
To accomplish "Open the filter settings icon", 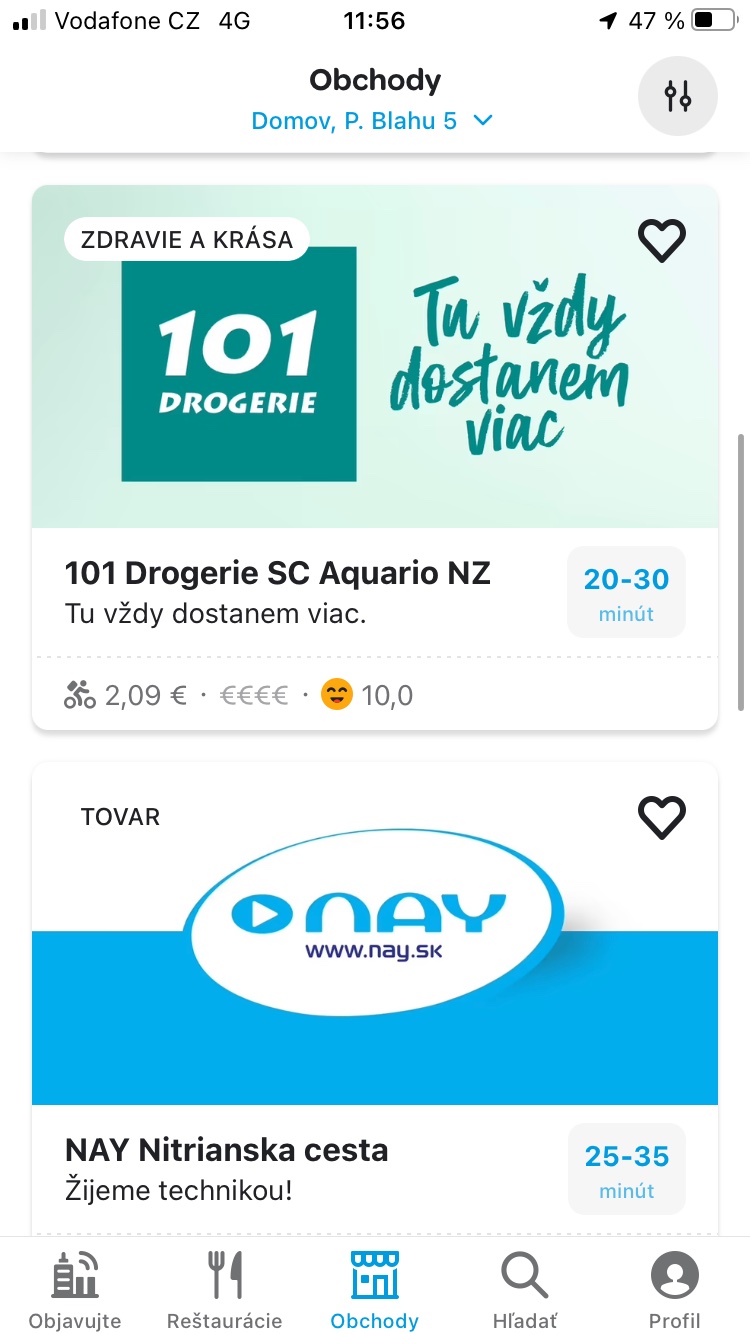I will point(677,96).
